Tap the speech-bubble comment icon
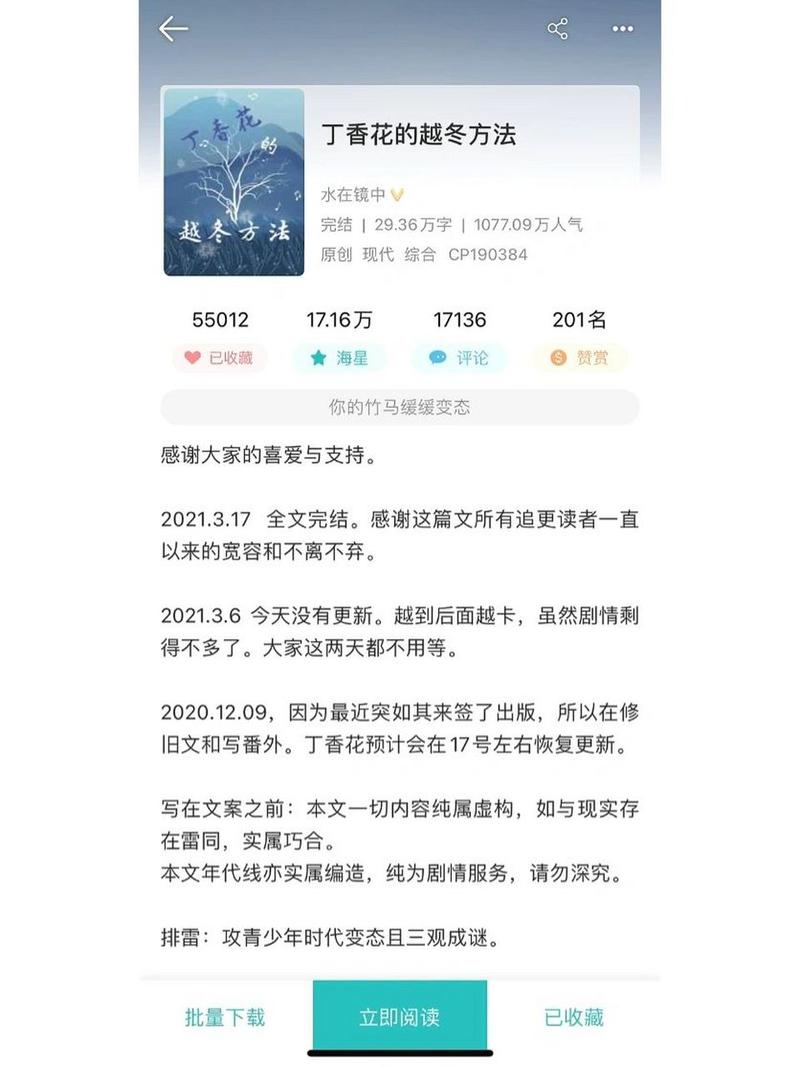Viewport: 800px width, 1067px height. click(x=435, y=358)
